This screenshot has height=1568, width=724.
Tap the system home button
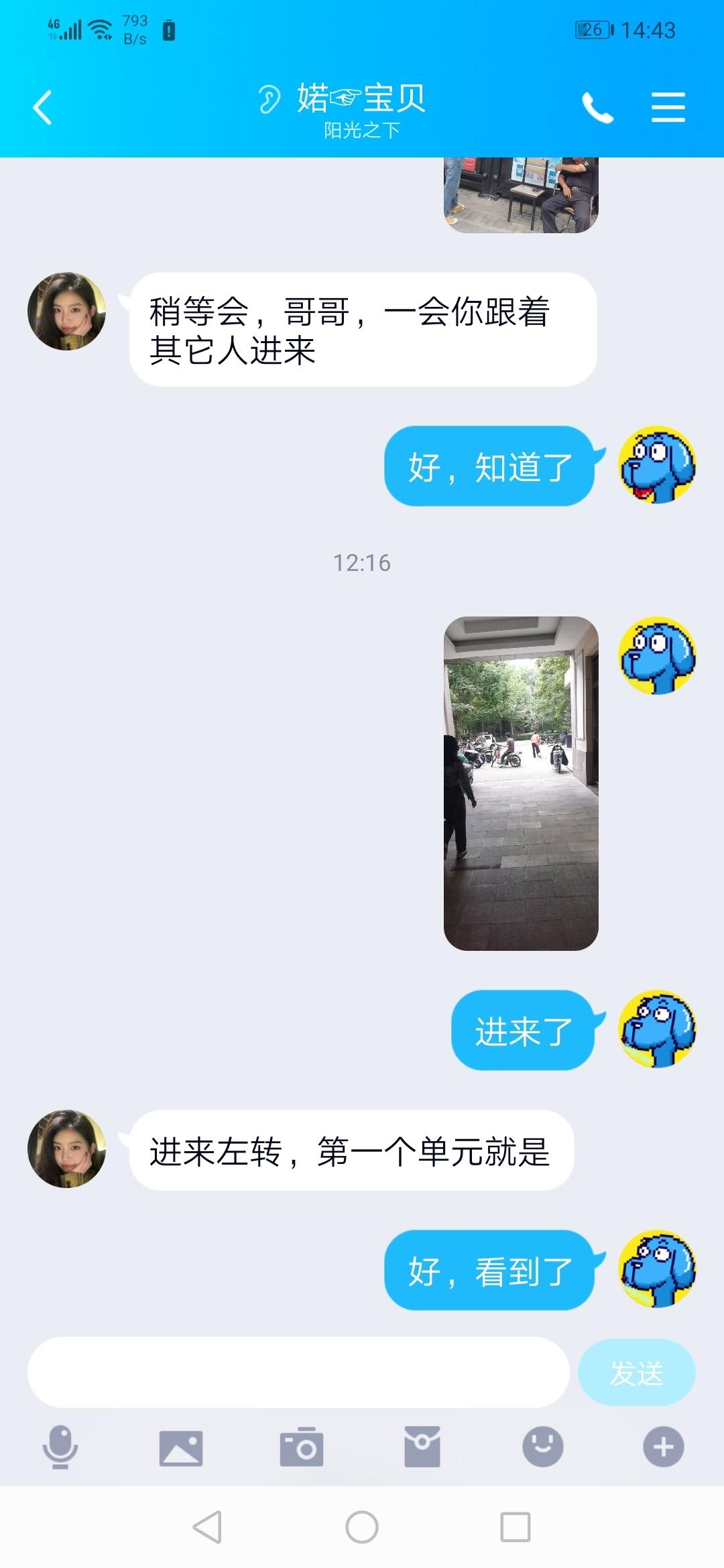coord(362,1528)
